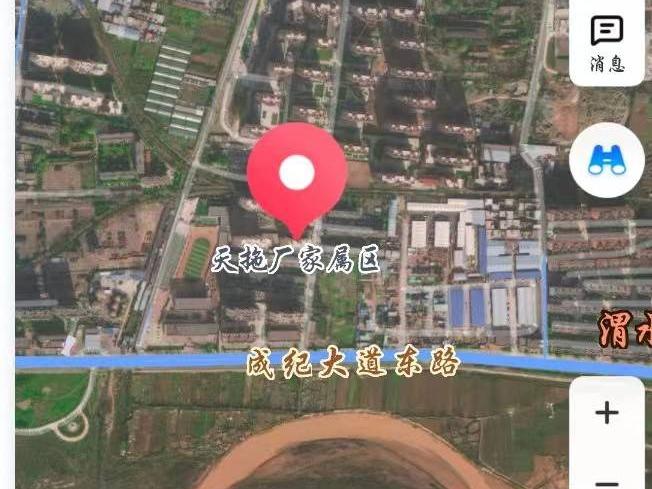Zoom in with the plus button

(x=606, y=412)
